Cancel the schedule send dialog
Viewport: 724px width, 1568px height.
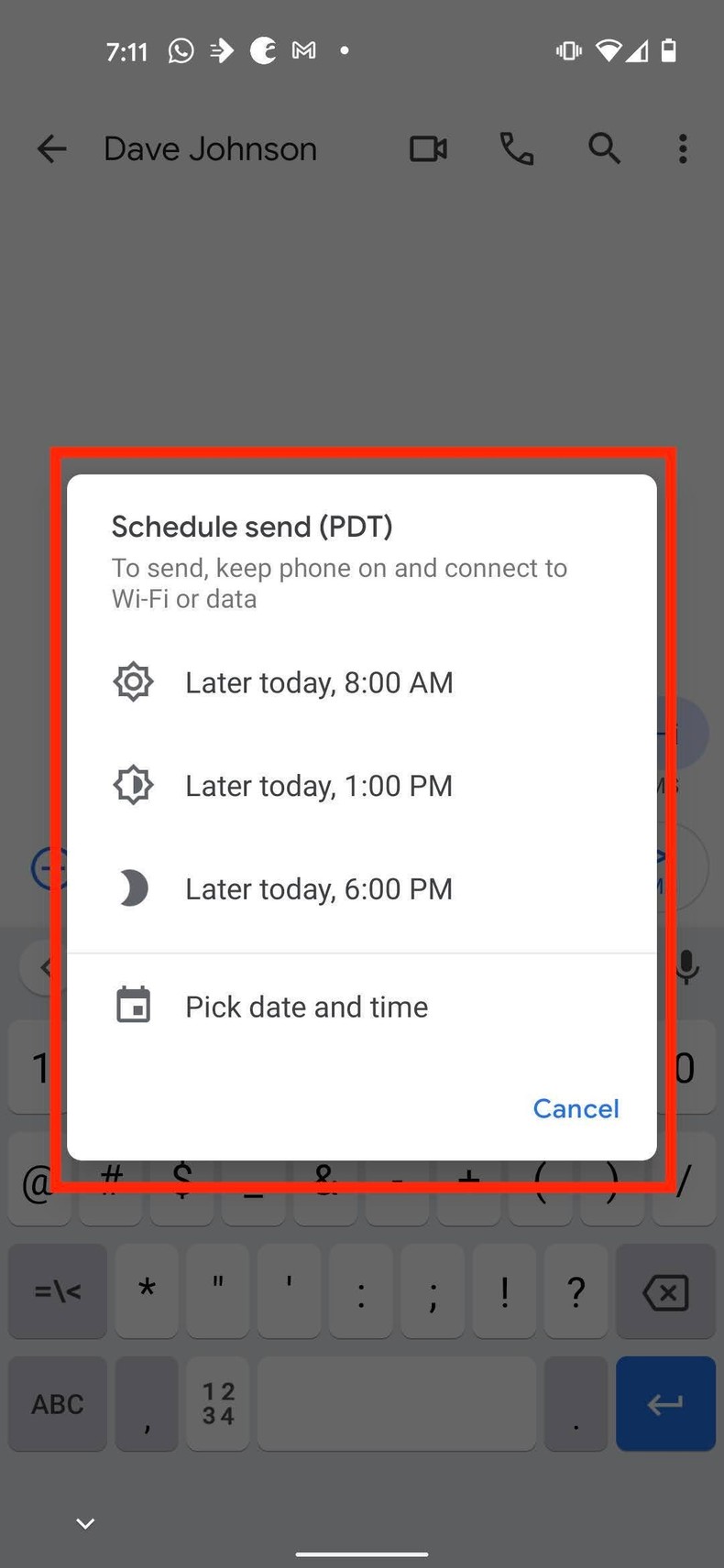[x=576, y=1108]
